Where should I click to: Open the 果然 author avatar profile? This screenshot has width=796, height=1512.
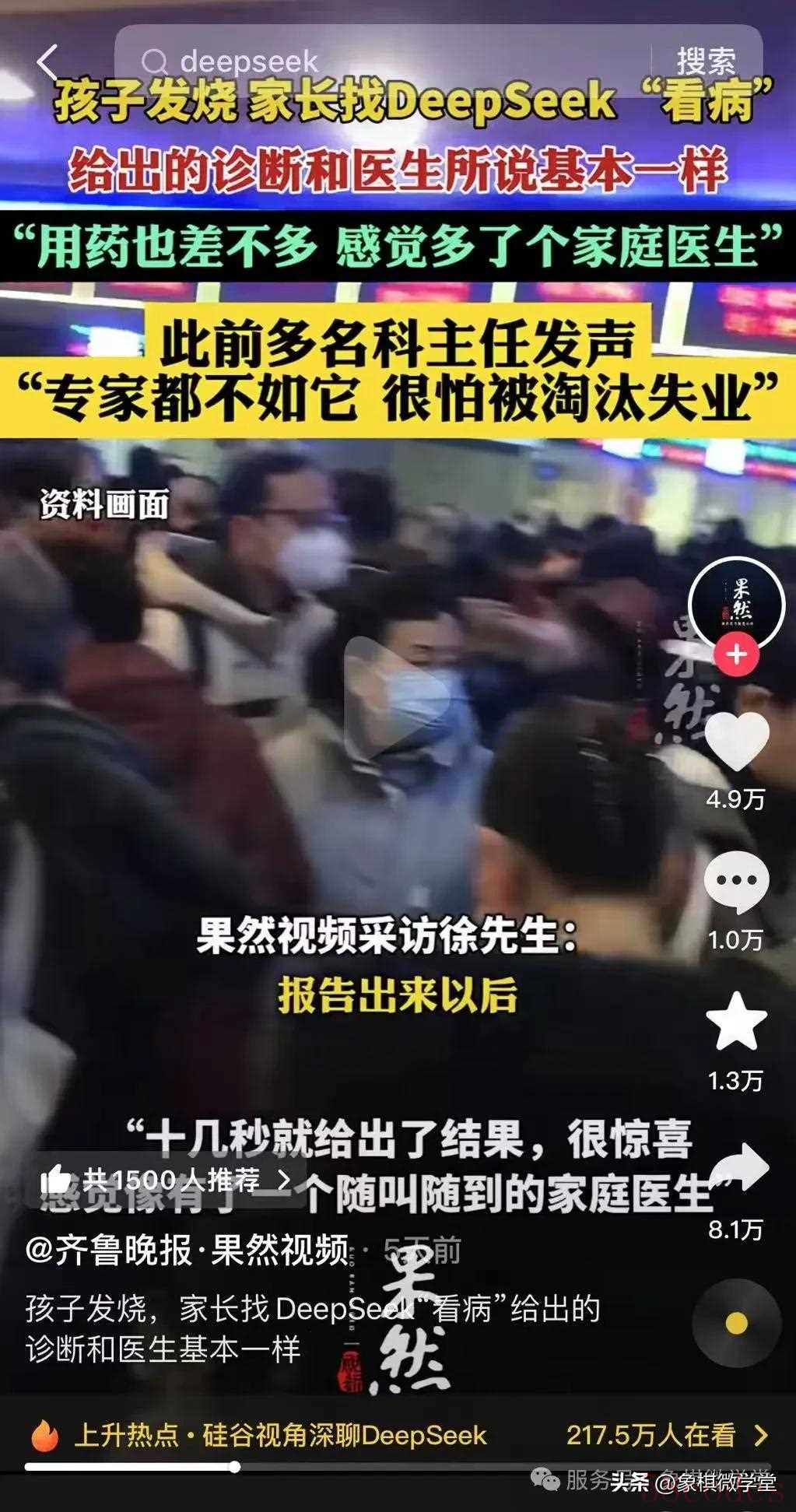736,603
